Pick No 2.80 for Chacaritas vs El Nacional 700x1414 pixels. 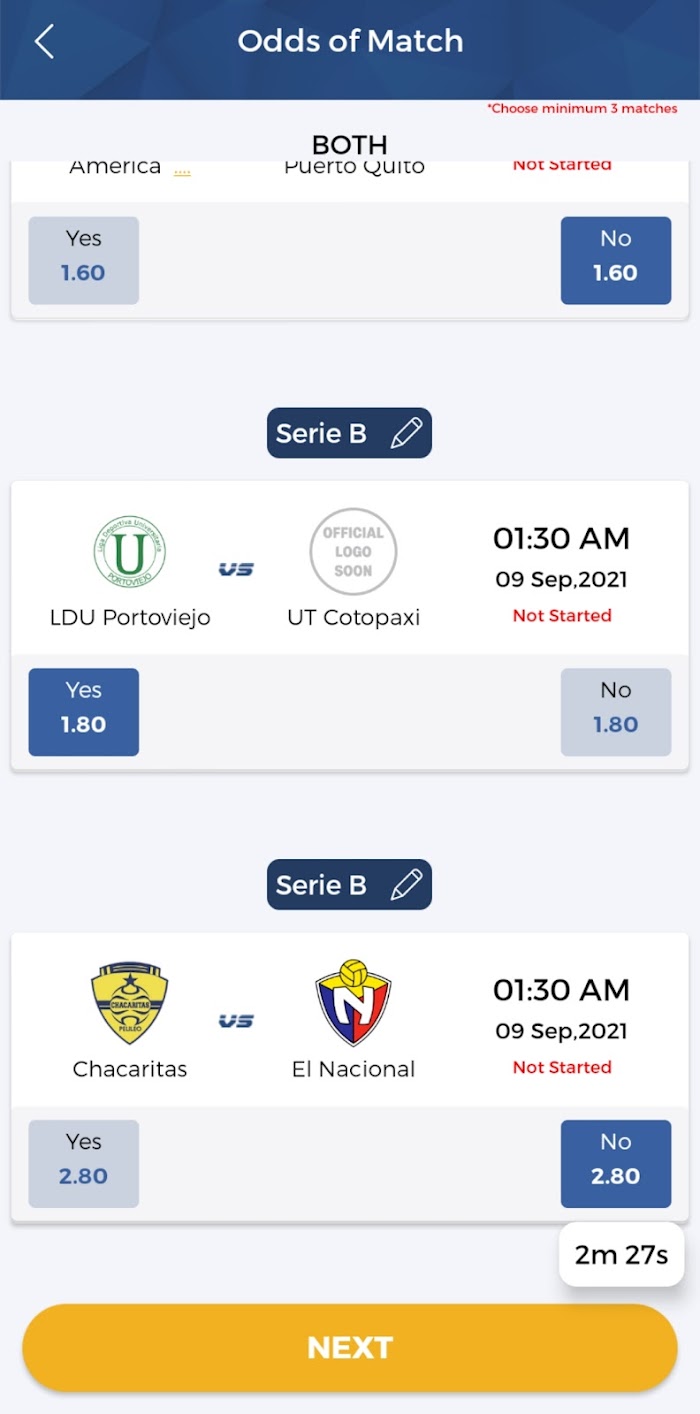click(x=616, y=1164)
